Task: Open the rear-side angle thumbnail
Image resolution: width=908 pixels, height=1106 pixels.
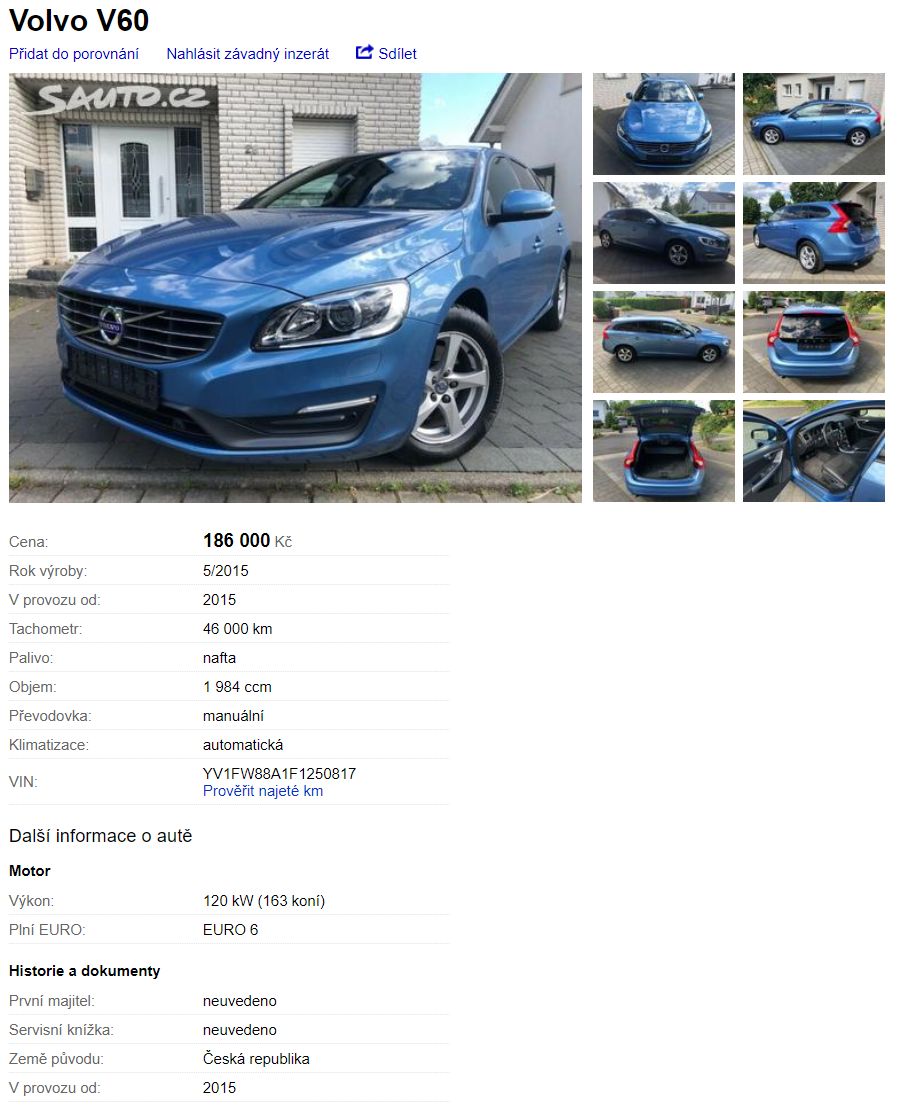Action: (x=813, y=233)
